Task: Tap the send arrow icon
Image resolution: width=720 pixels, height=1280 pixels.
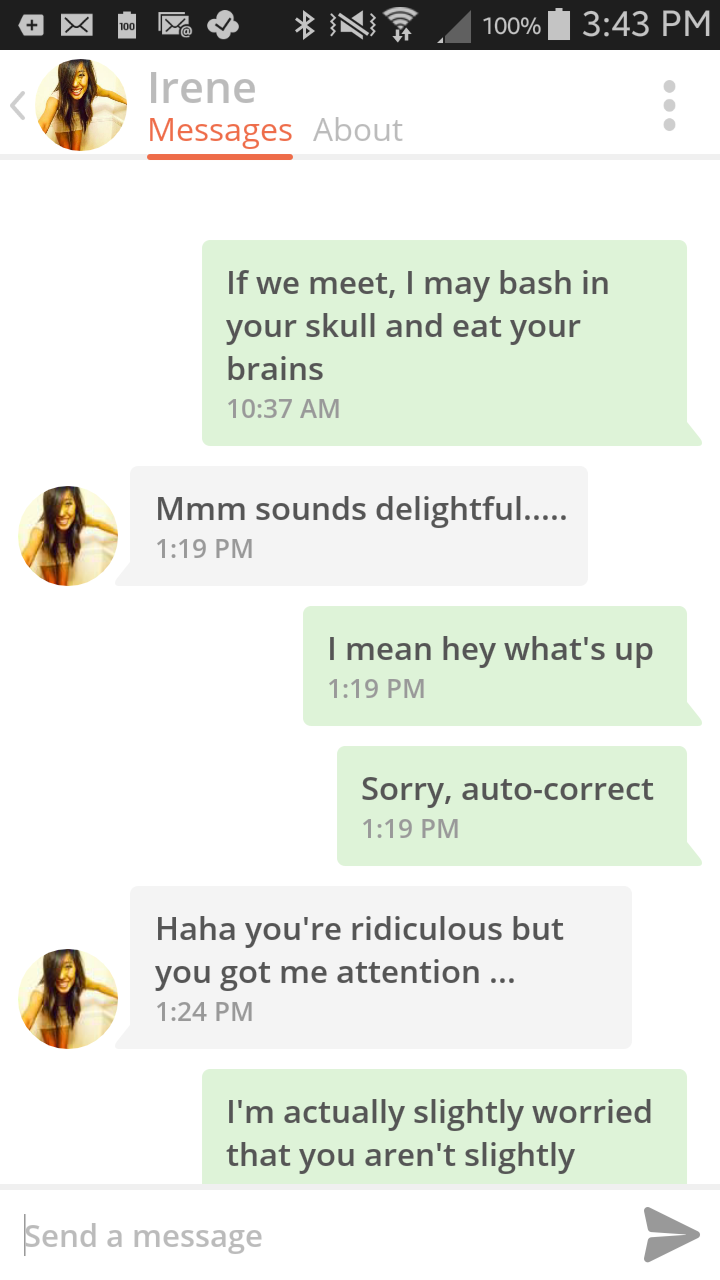Action: point(670,1234)
